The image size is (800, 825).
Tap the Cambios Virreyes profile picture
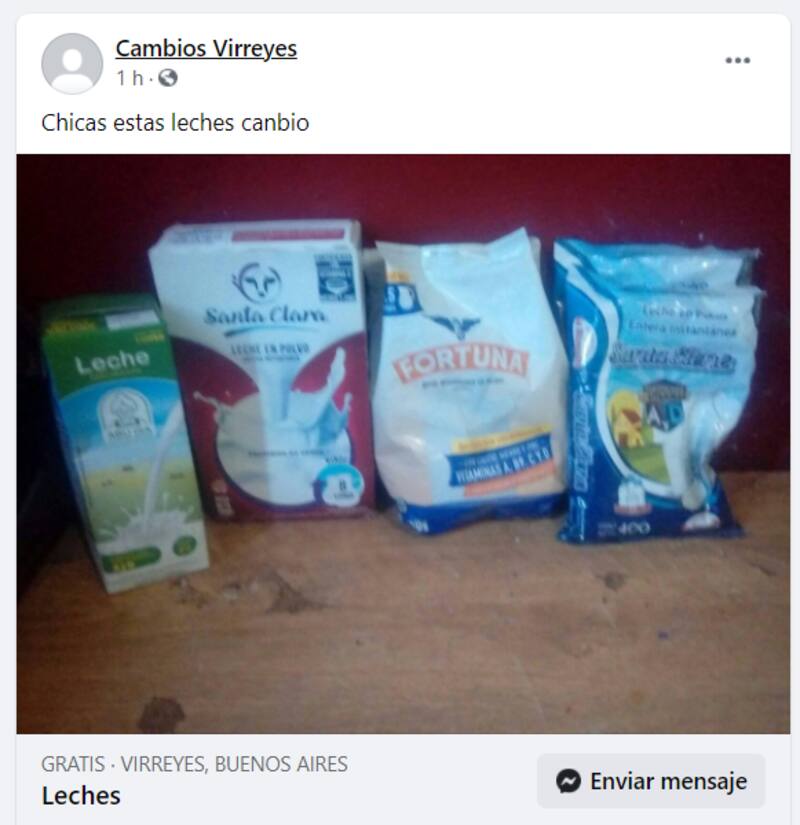click(x=72, y=63)
